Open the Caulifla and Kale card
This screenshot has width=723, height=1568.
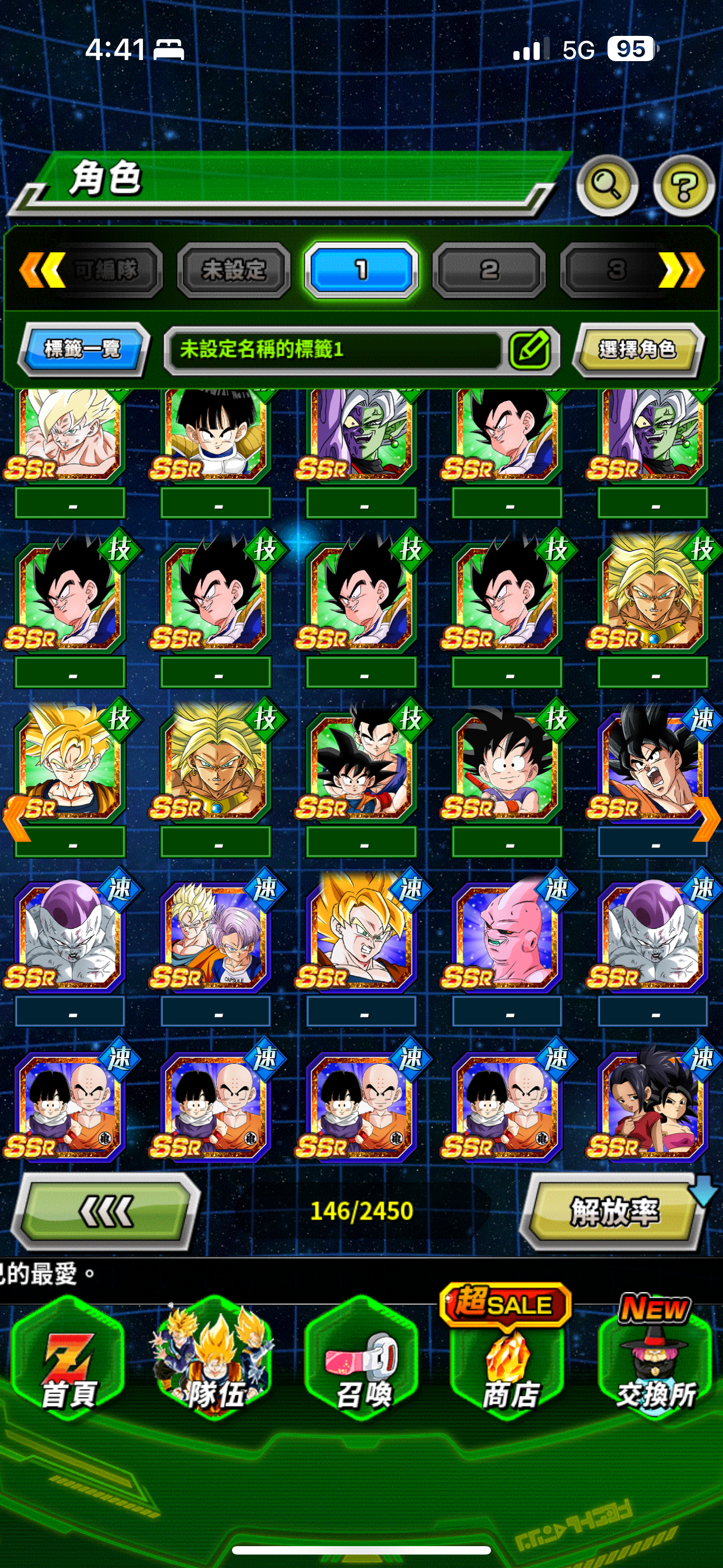pyautogui.click(x=652, y=1103)
